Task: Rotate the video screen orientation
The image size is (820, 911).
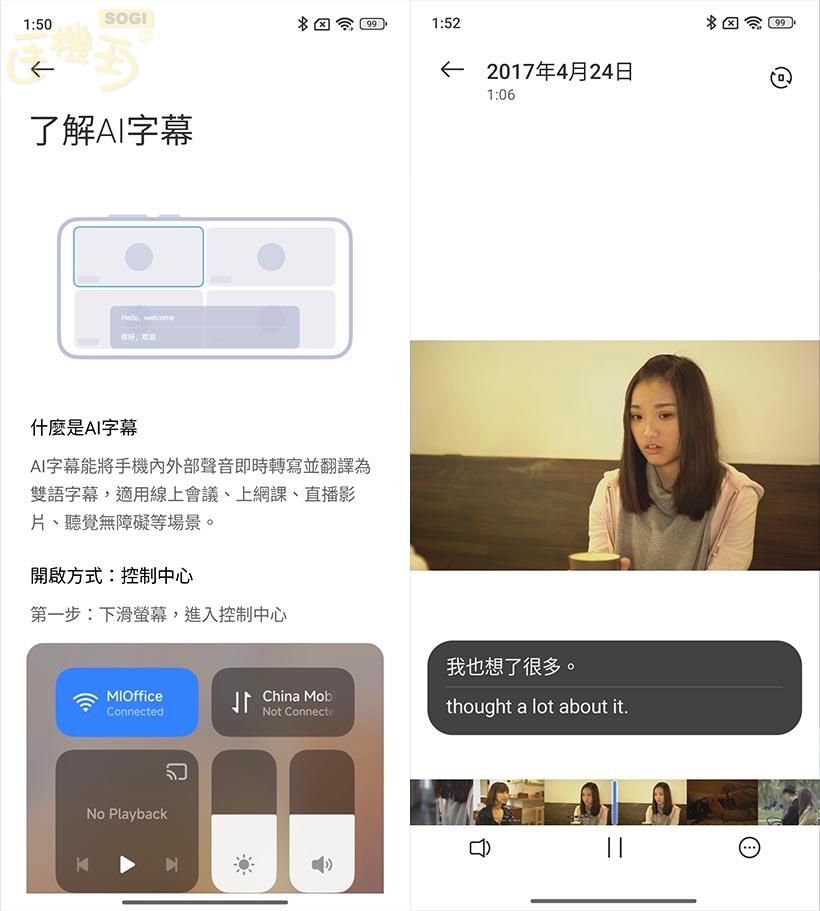Action: click(x=781, y=78)
